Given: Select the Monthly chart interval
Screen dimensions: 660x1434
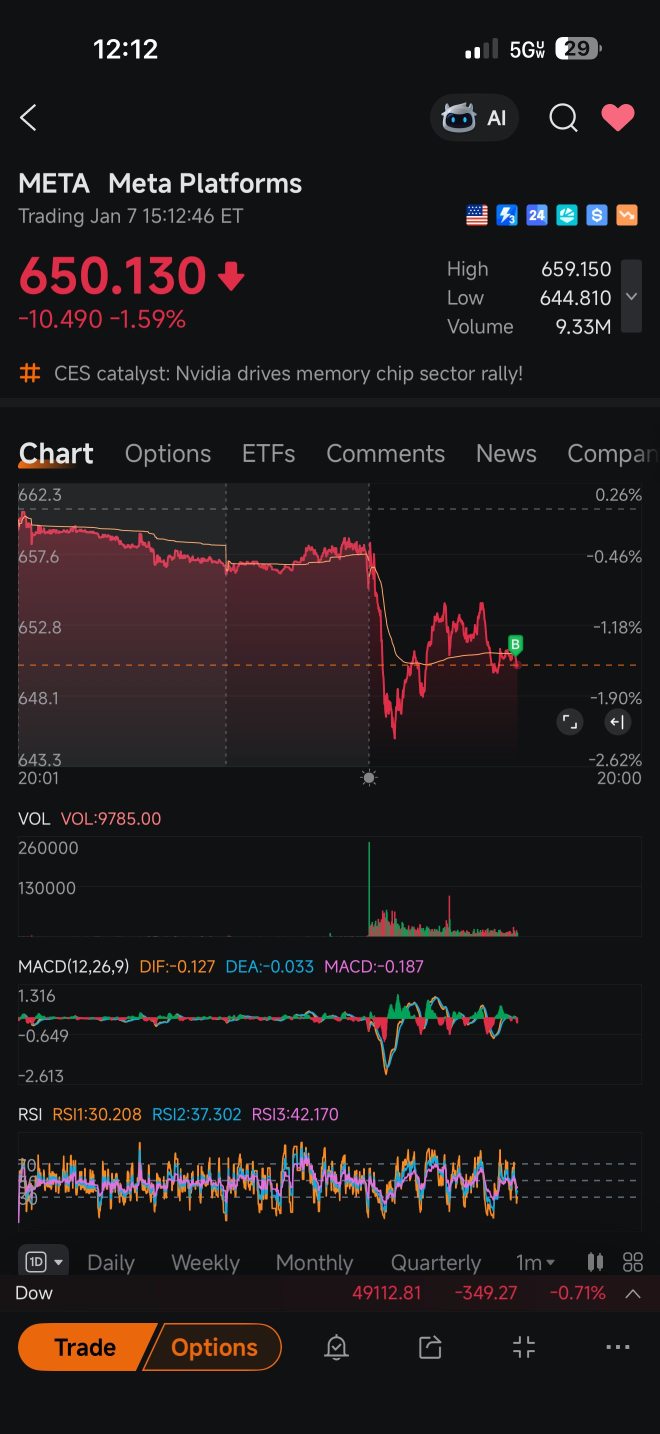Looking at the screenshot, I should coord(314,1262).
